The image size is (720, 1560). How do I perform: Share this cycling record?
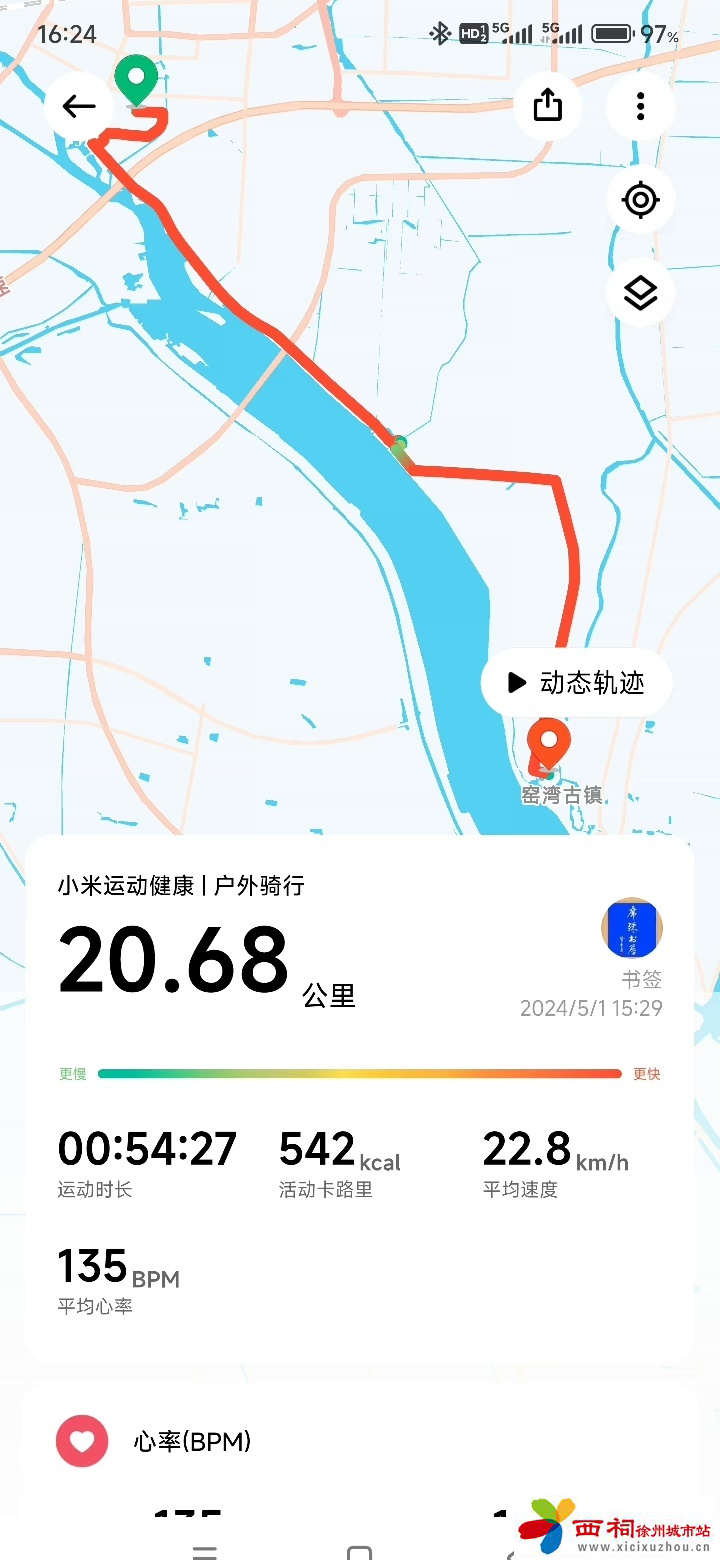point(547,105)
